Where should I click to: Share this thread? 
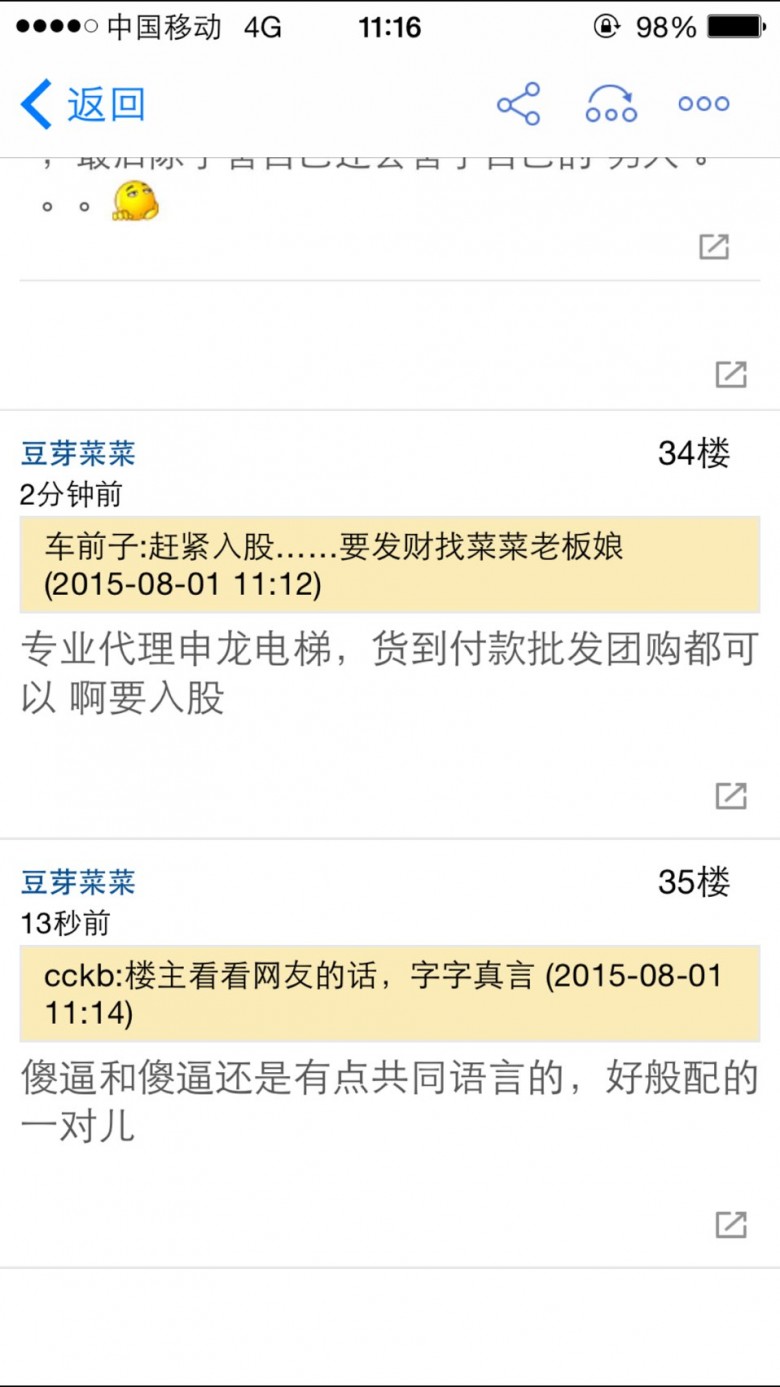pos(518,104)
